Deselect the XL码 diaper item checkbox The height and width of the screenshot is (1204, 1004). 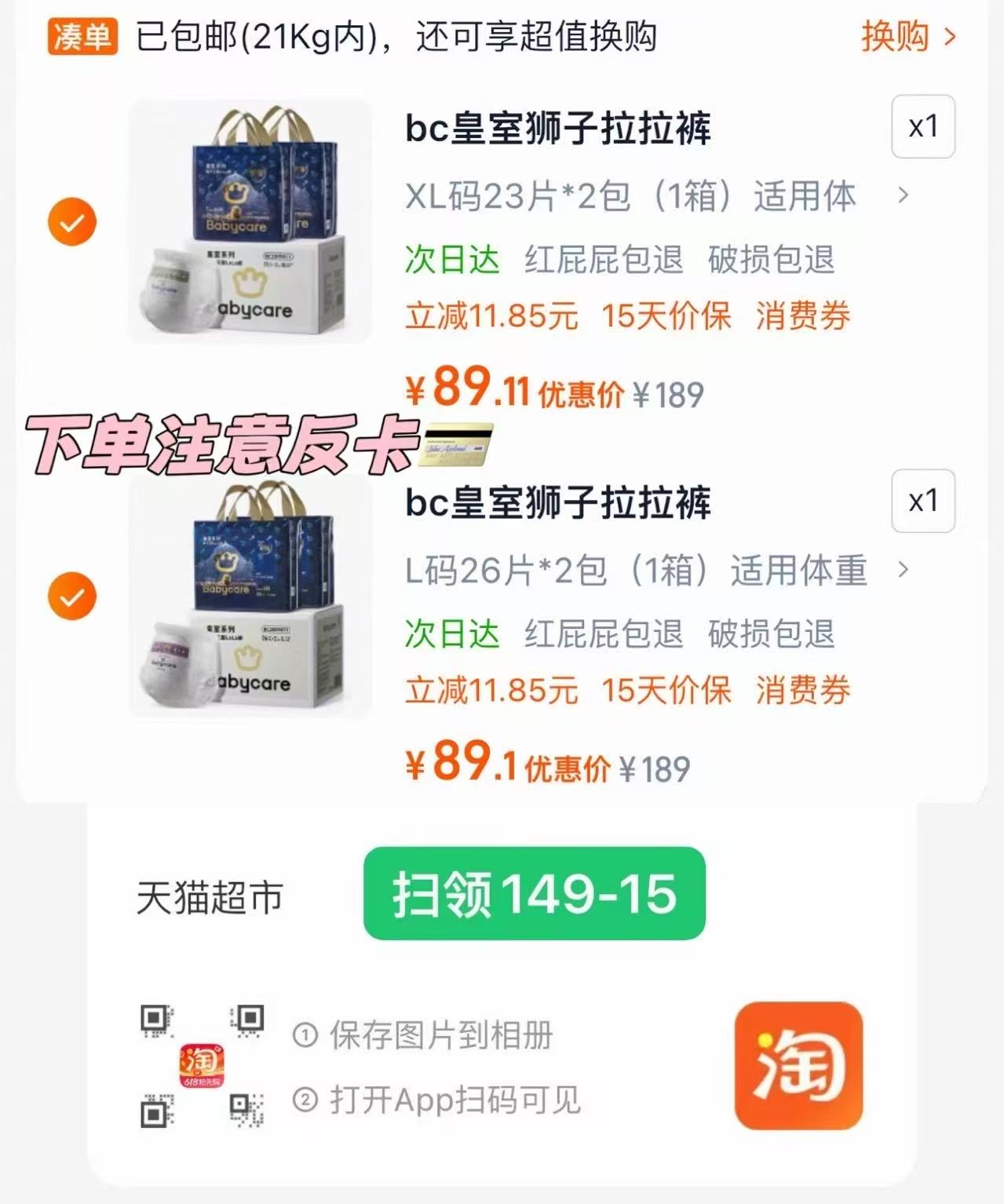click(71, 221)
